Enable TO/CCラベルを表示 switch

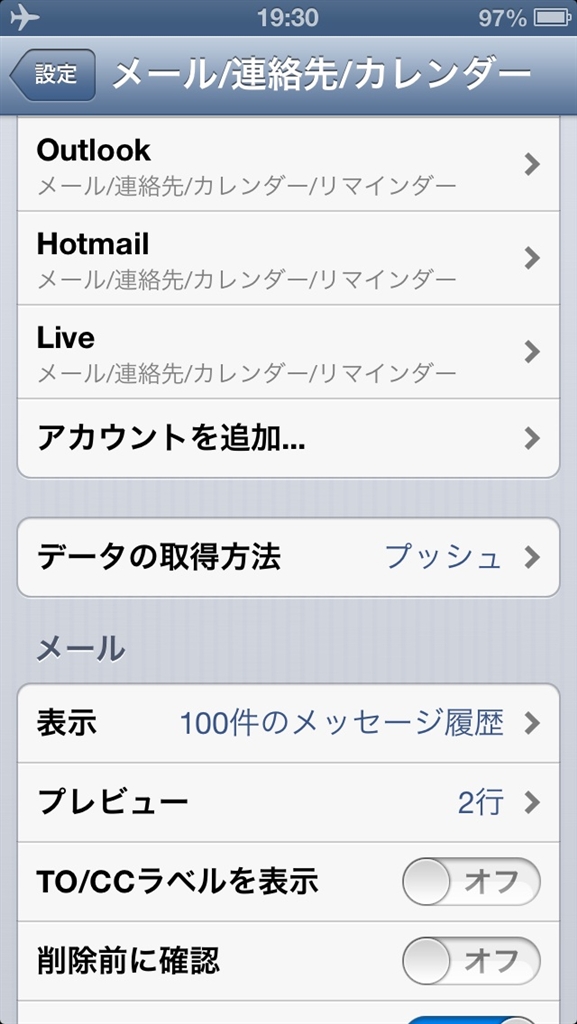coord(471,882)
